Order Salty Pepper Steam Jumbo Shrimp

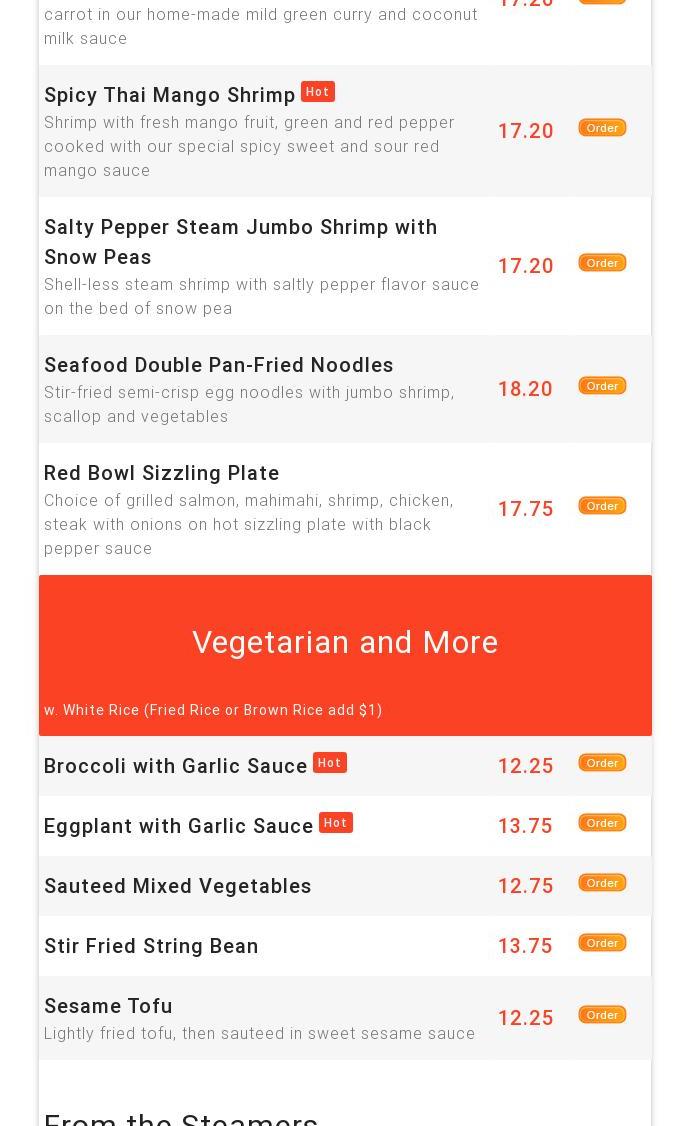click(602, 263)
